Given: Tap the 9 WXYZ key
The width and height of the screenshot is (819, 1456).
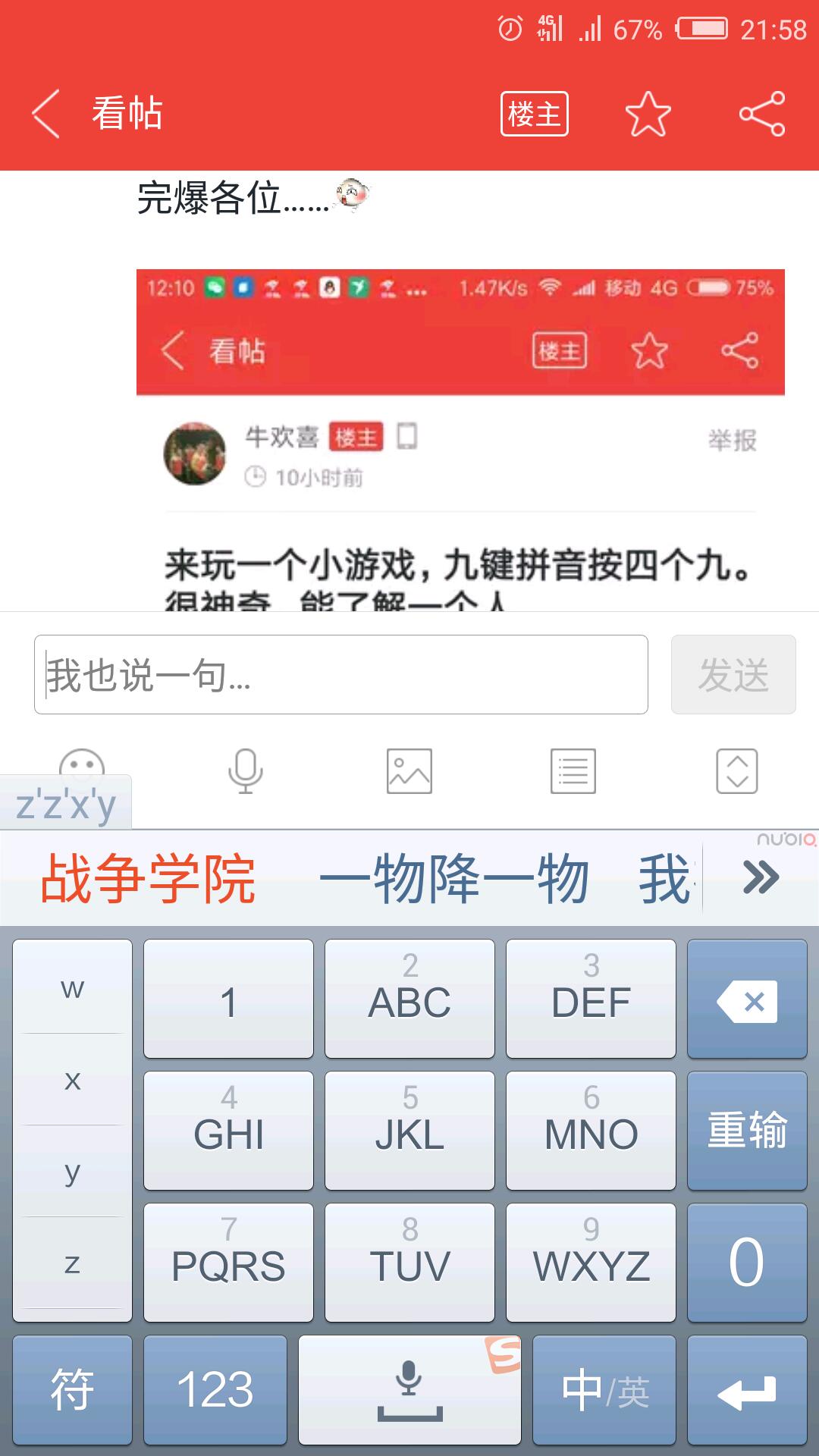Looking at the screenshot, I should [x=591, y=1262].
